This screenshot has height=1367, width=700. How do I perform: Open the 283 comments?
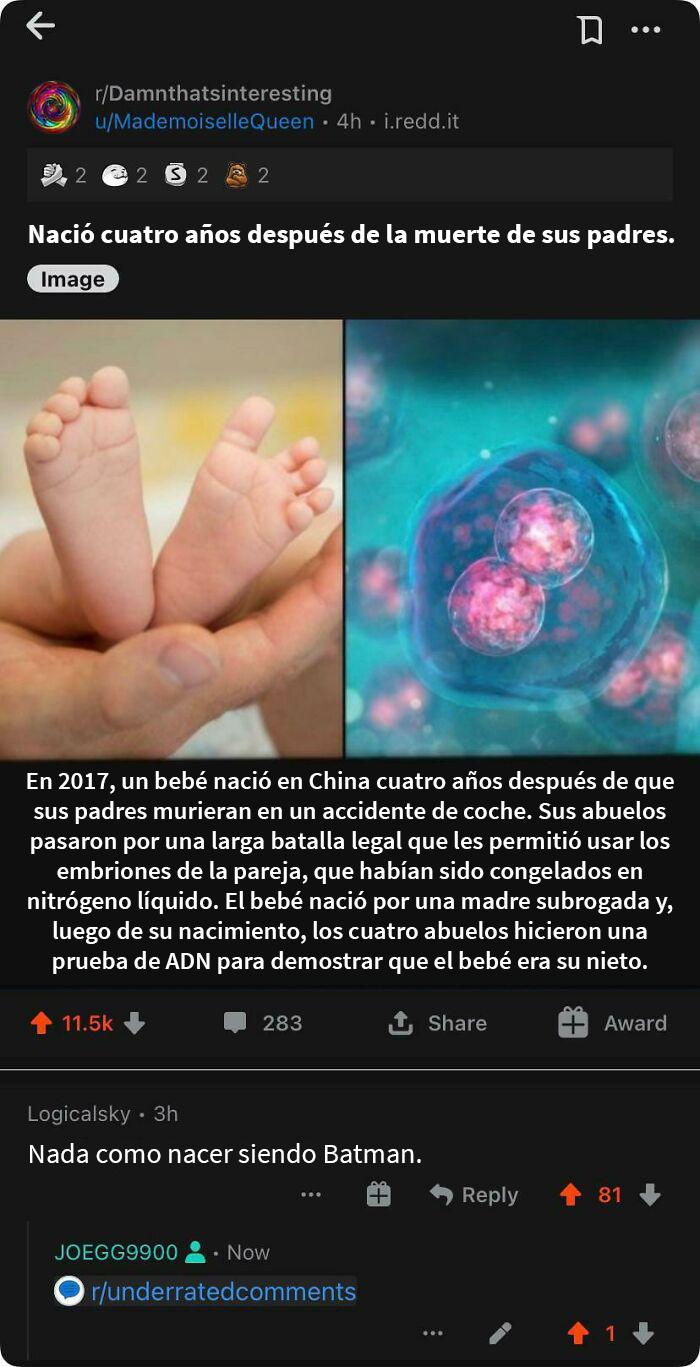pyautogui.click(x=262, y=1023)
